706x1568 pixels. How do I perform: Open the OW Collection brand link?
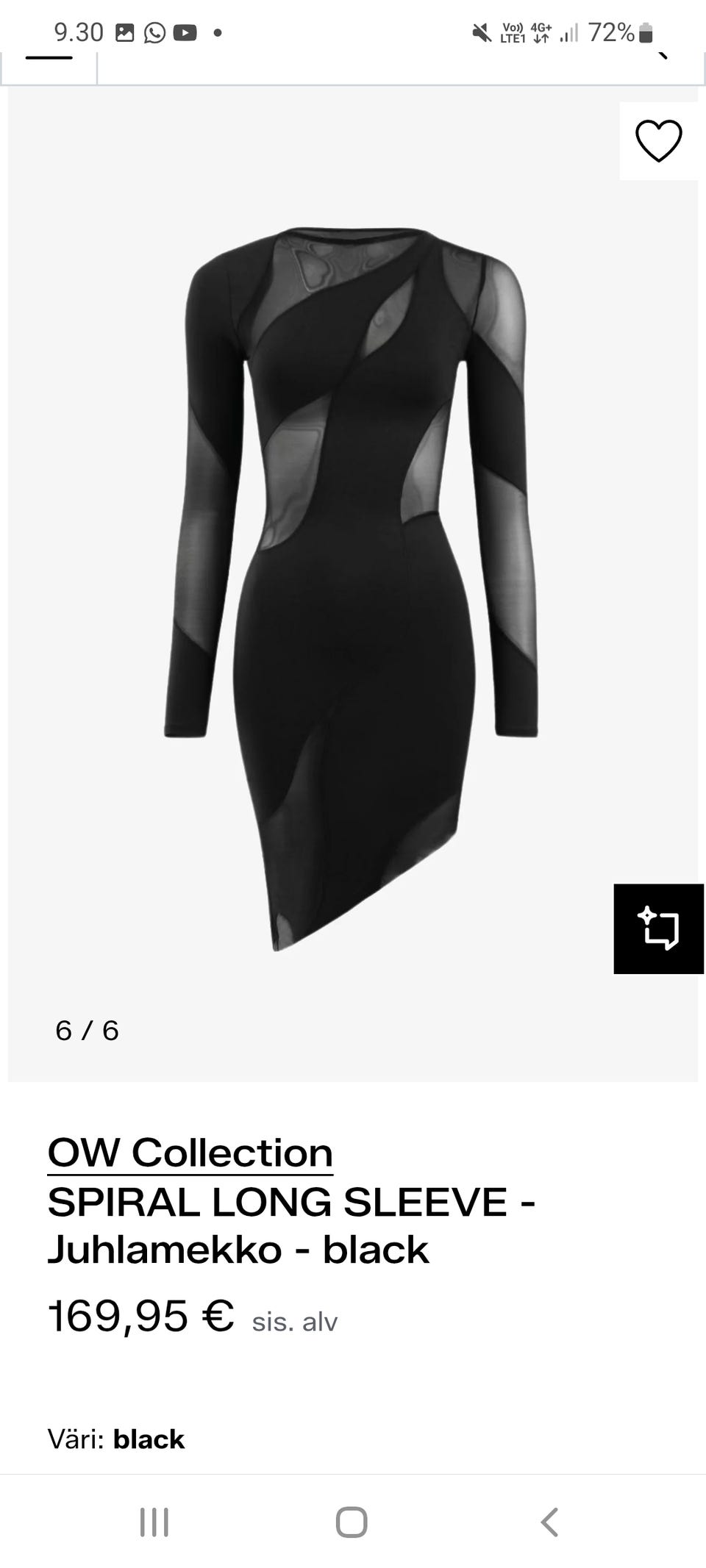point(190,1152)
